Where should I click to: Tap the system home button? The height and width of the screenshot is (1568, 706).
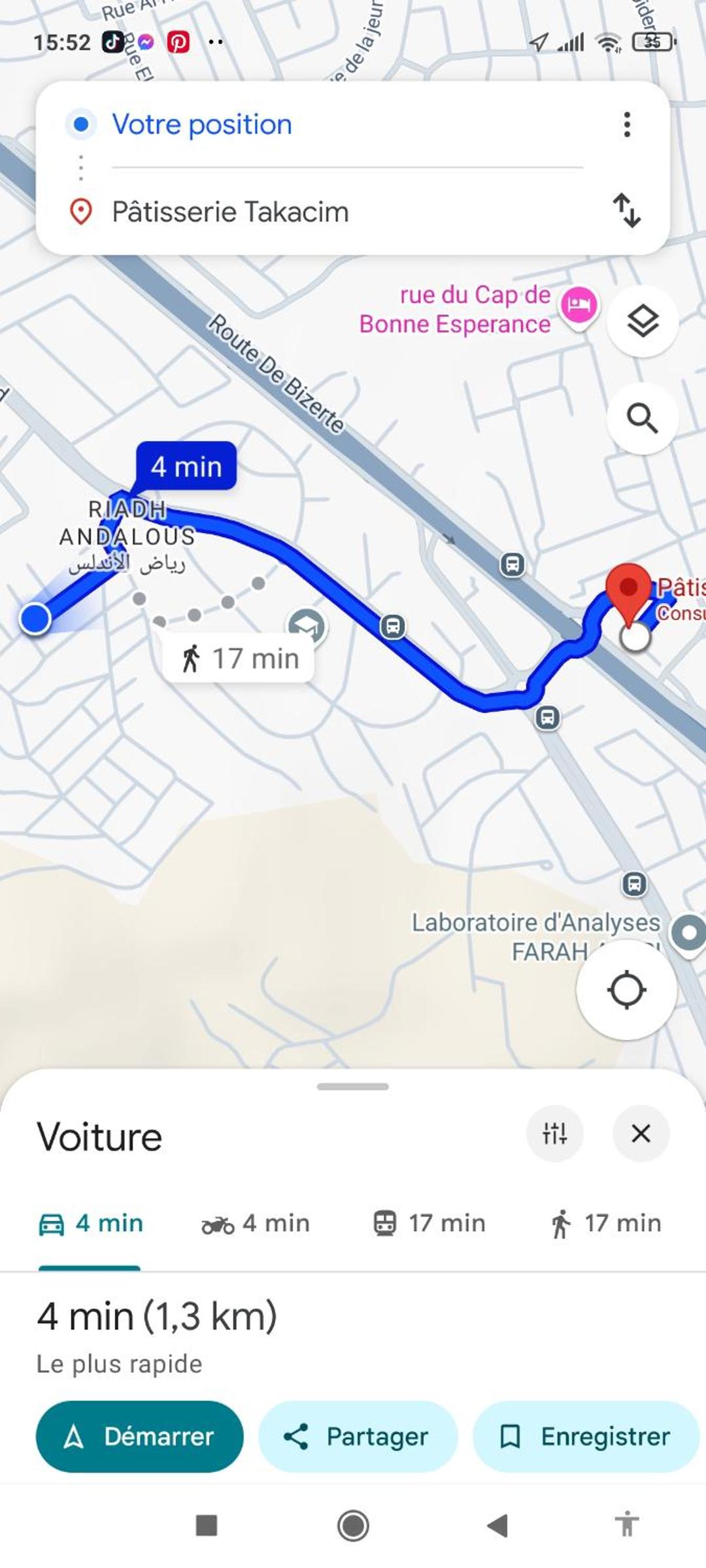point(353,1526)
